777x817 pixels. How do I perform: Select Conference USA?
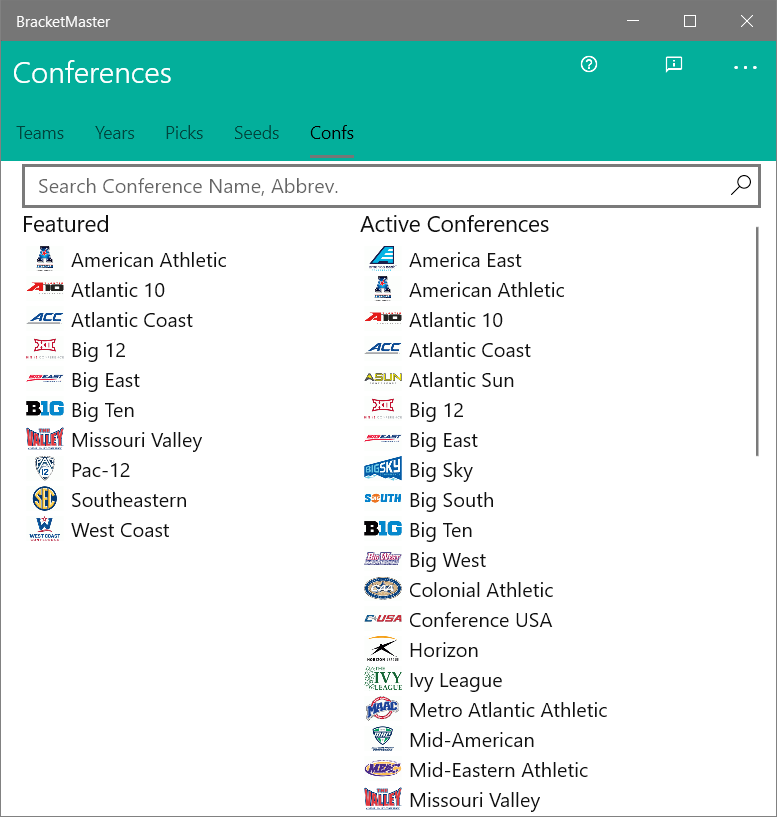point(480,620)
